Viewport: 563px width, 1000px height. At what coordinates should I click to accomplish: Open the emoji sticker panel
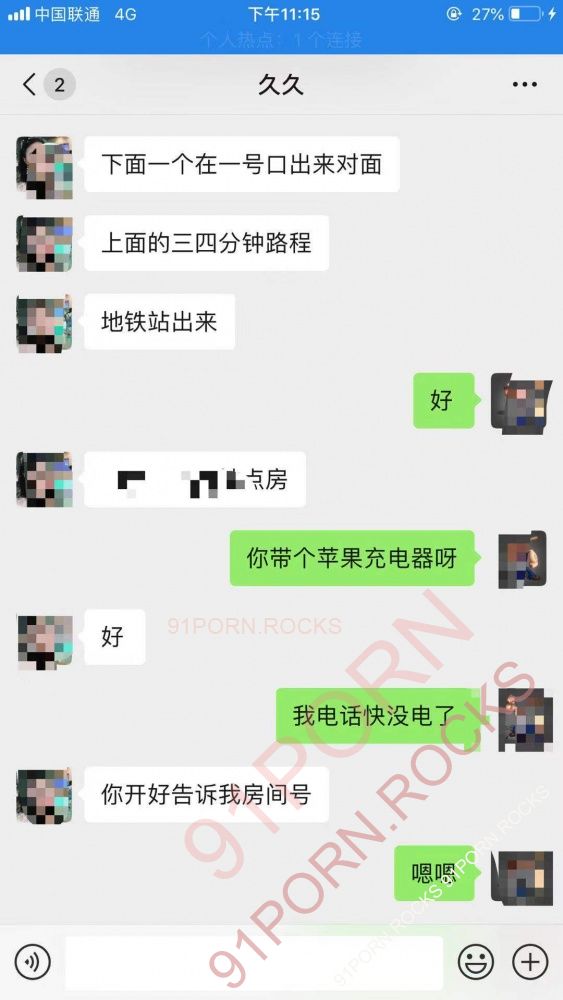[476, 962]
